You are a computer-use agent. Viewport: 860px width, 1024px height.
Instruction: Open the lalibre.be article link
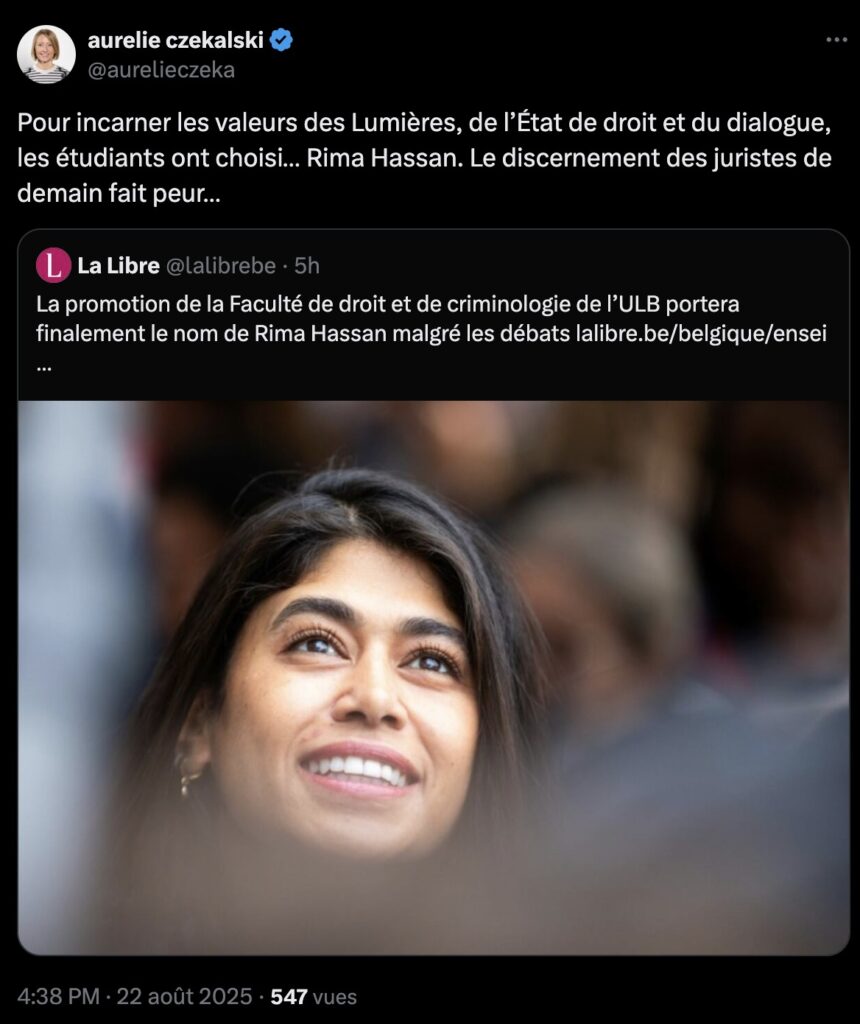705,333
